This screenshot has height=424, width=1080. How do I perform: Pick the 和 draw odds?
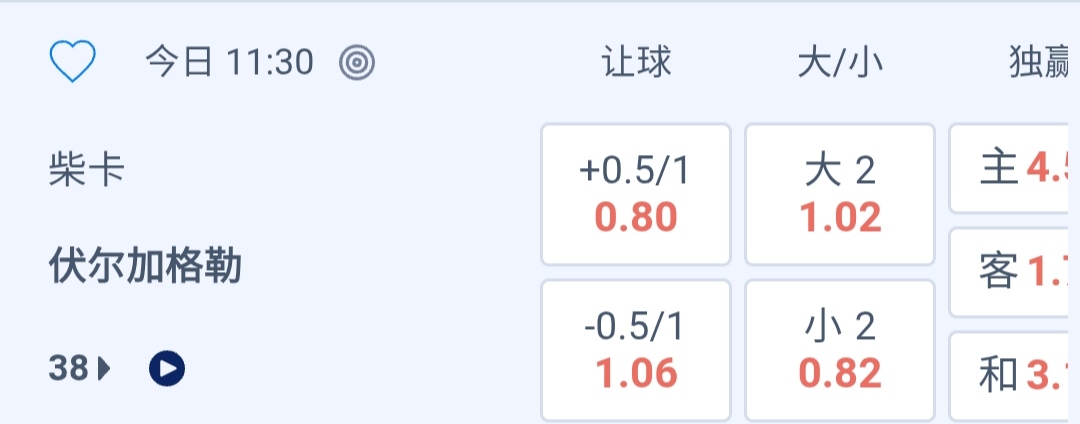1014,376
